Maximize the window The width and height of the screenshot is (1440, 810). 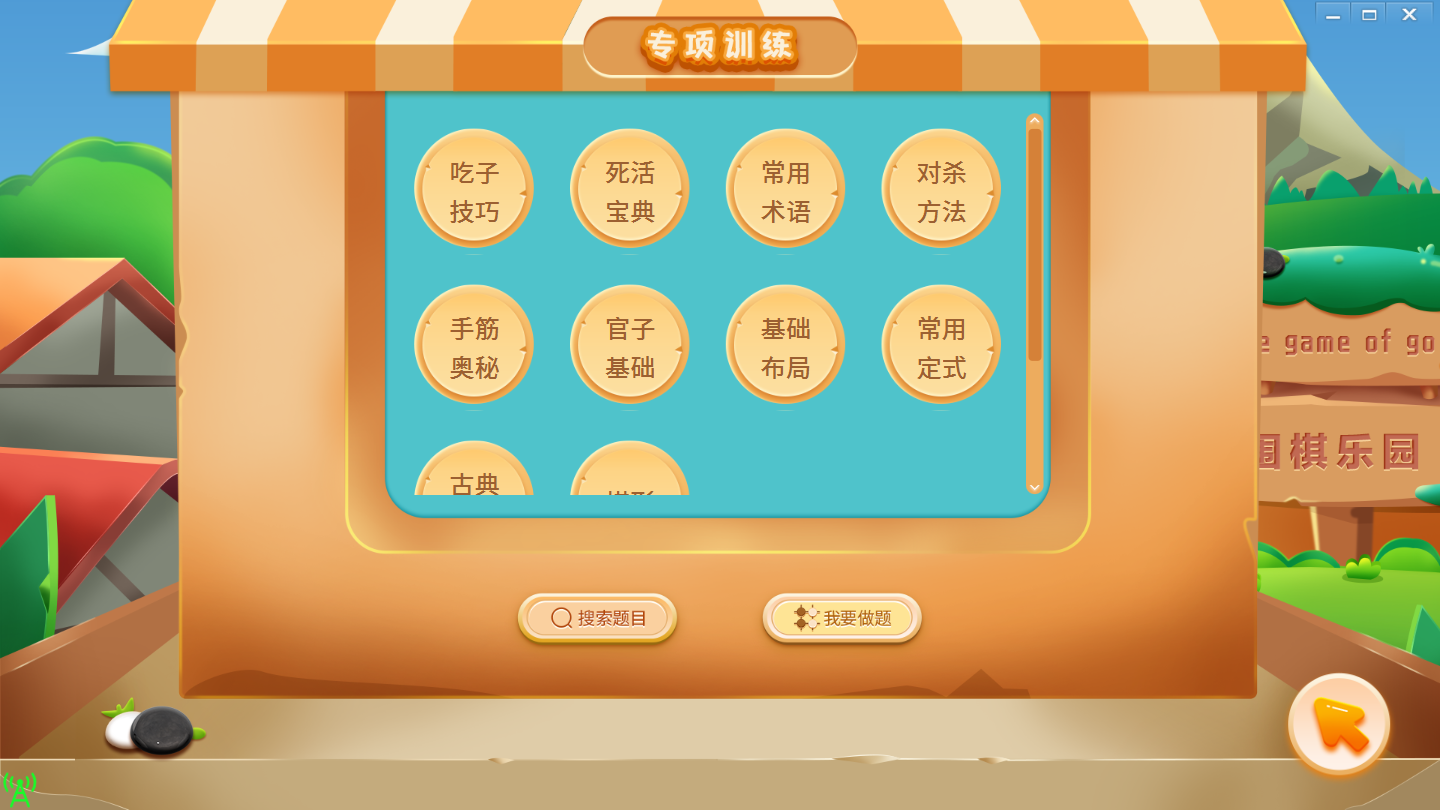[x=1369, y=14]
